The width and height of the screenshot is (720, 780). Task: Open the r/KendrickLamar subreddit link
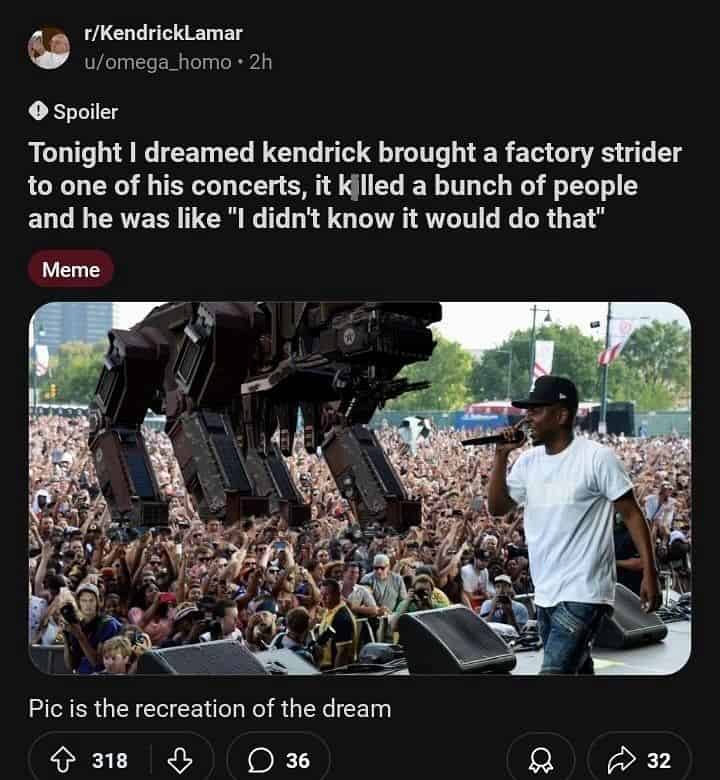tap(162, 33)
